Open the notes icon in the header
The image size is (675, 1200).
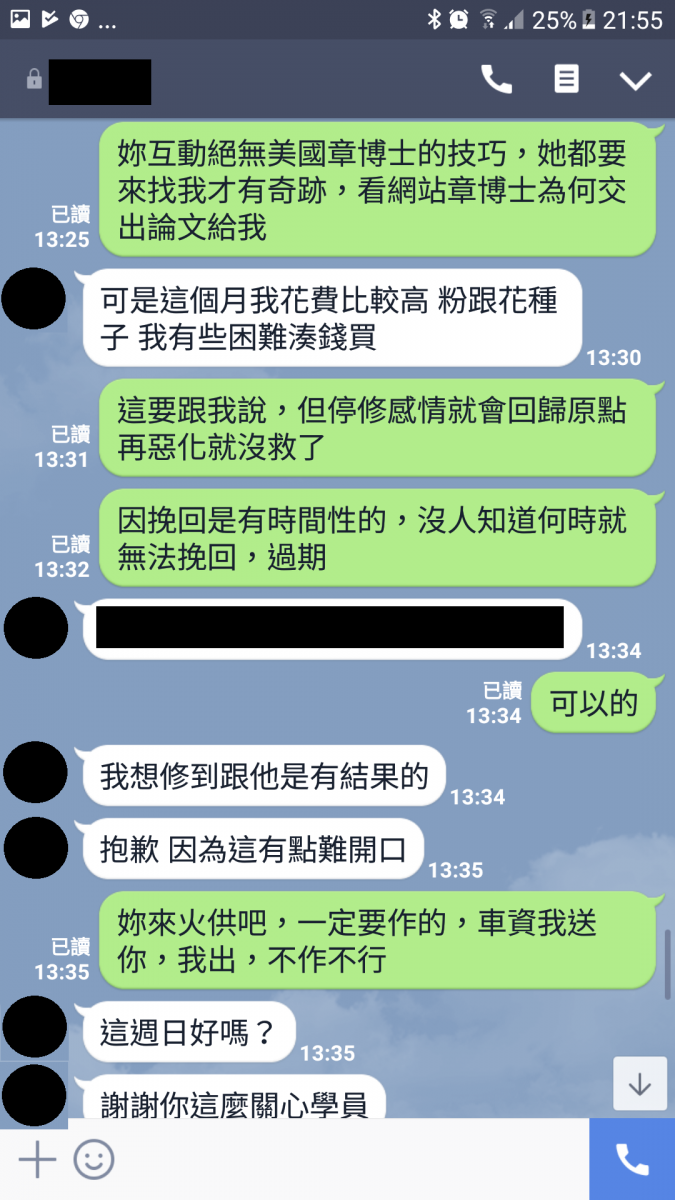(567, 80)
